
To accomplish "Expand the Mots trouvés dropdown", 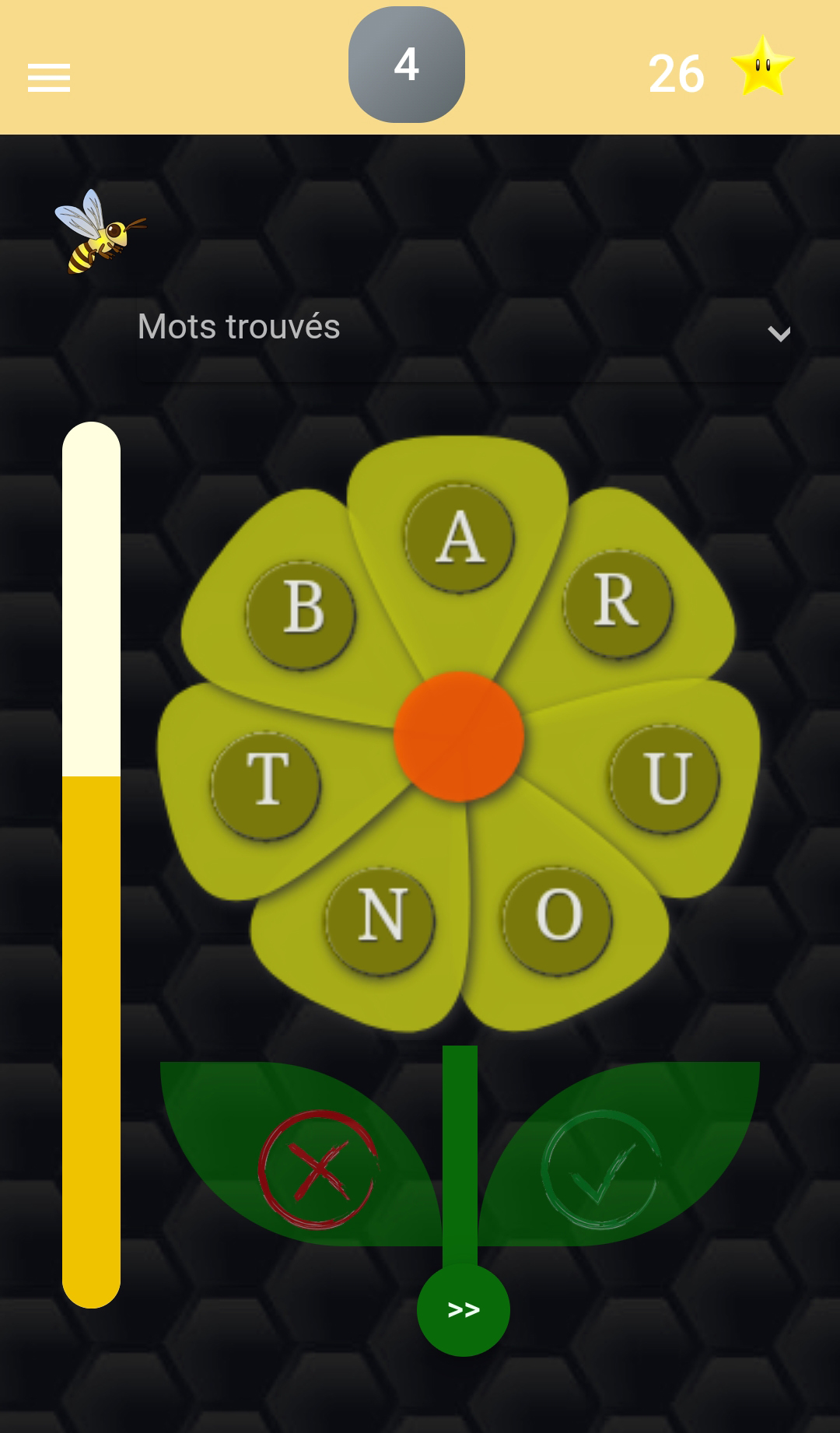I will [779, 334].
